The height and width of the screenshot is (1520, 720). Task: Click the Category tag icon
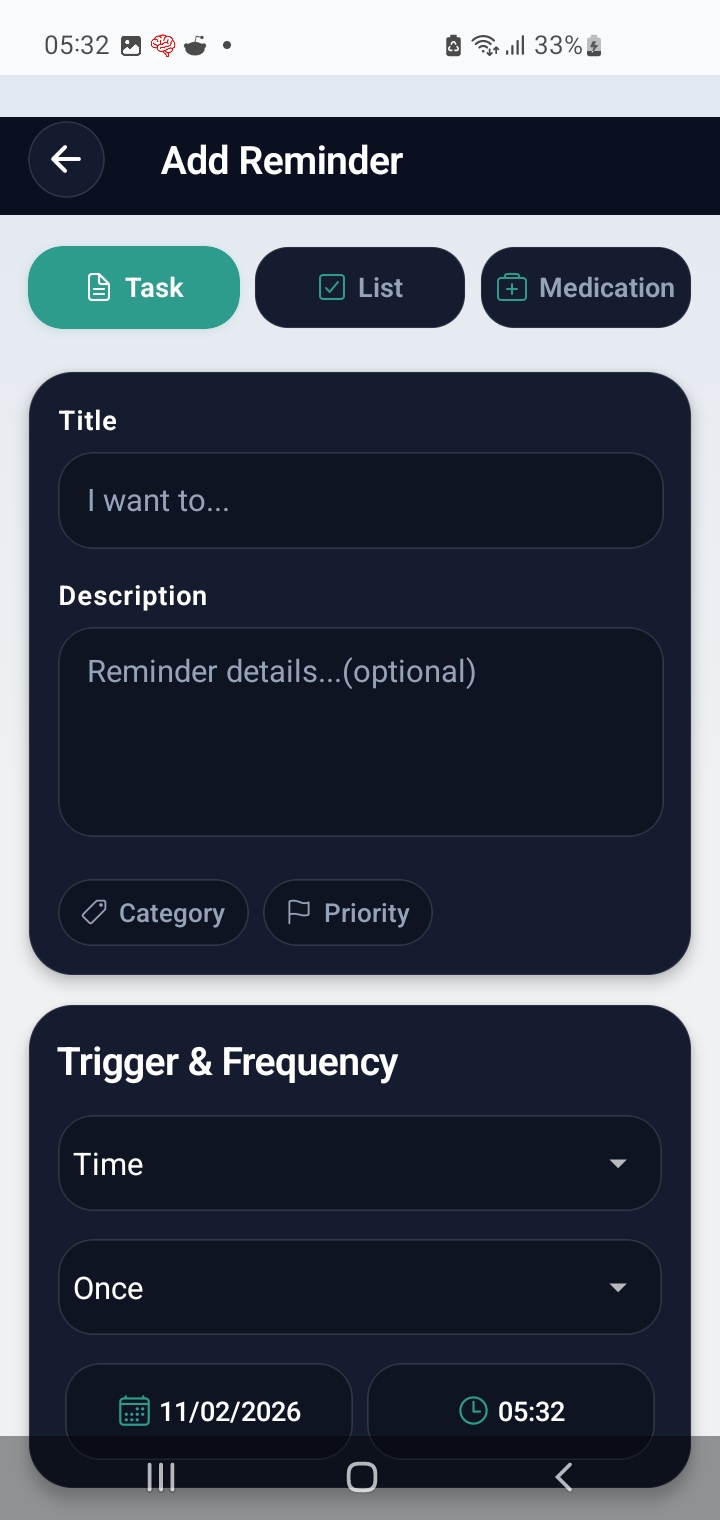click(x=93, y=912)
